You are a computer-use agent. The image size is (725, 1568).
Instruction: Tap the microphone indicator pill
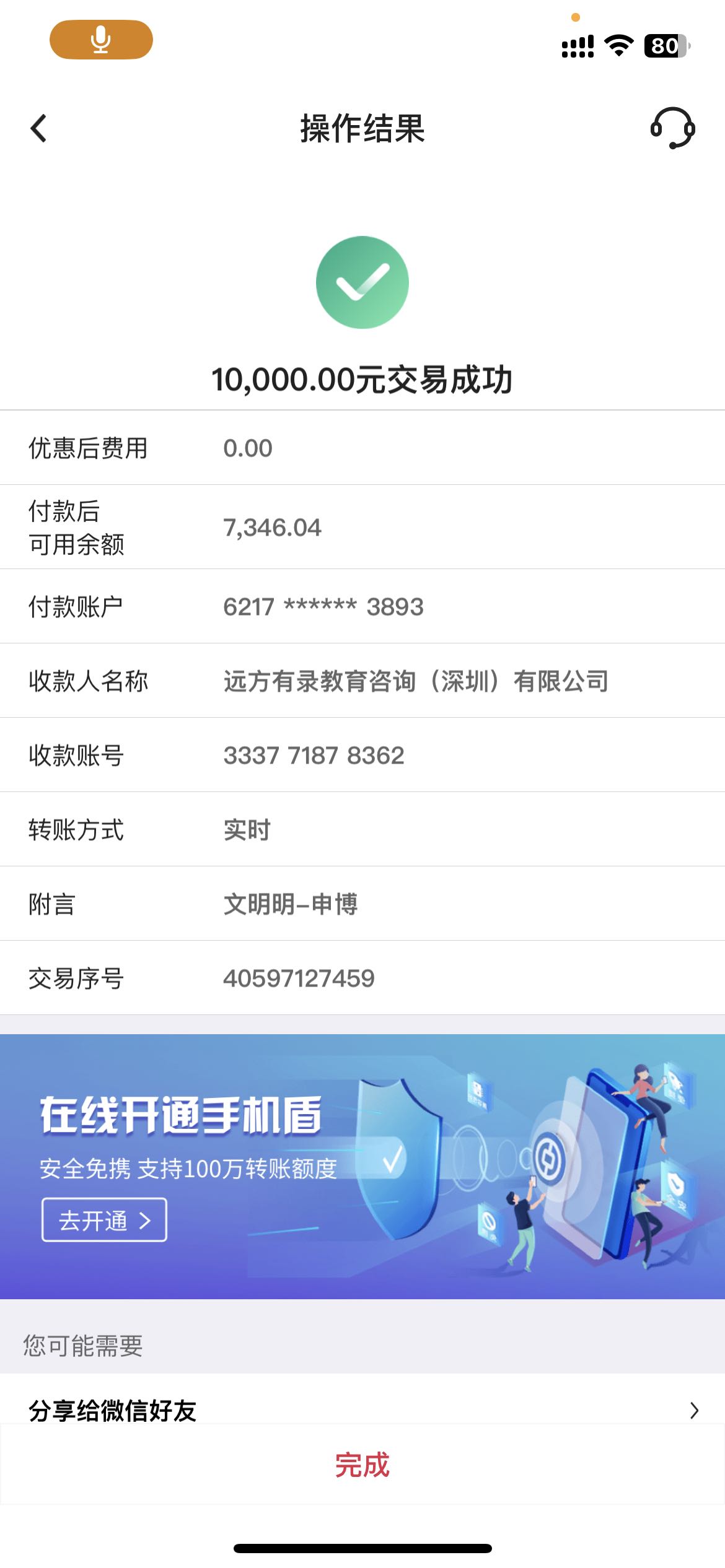[x=101, y=40]
